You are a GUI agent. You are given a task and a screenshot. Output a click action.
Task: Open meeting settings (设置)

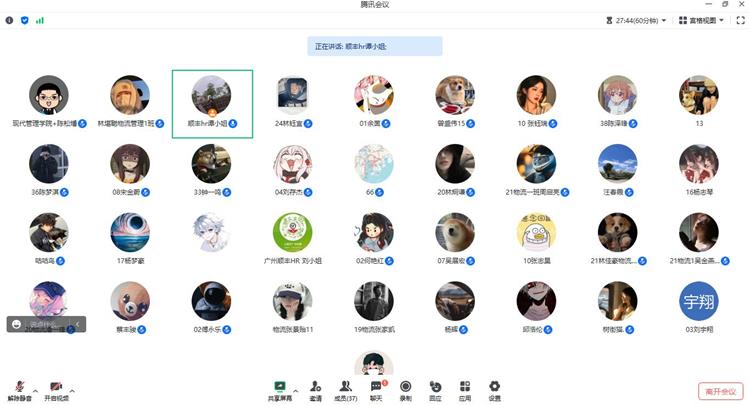tap(494, 388)
